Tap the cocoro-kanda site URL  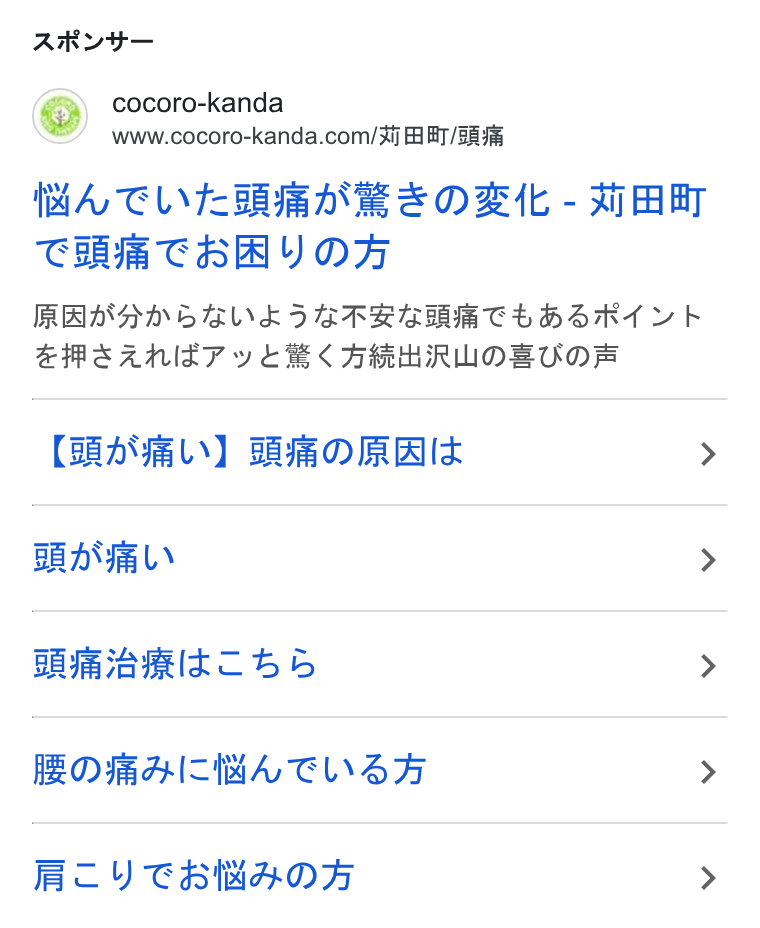[308, 136]
